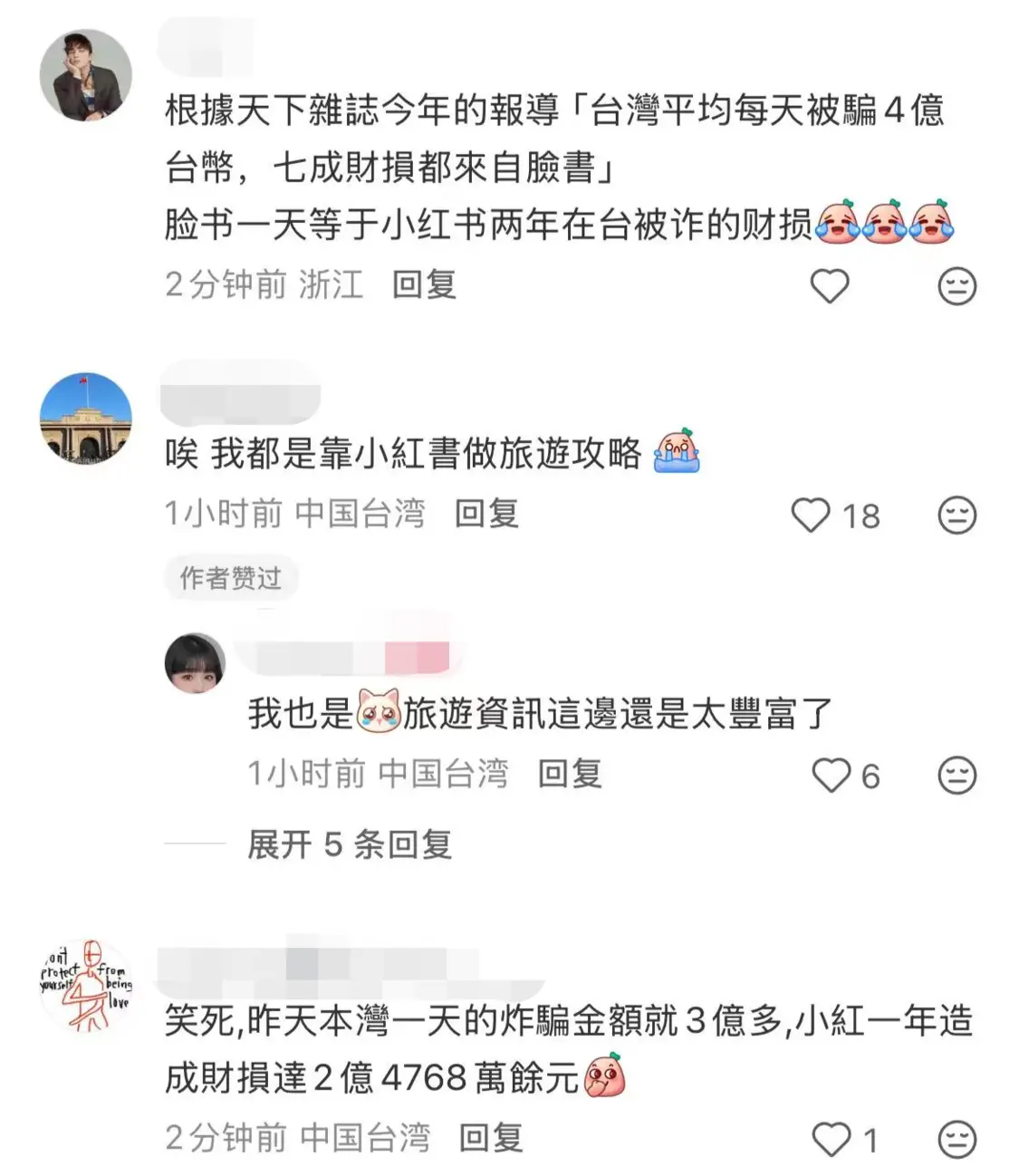Tap dislike face on the 笑死 comment
The image size is (1019, 1176).
tap(957, 1139)
